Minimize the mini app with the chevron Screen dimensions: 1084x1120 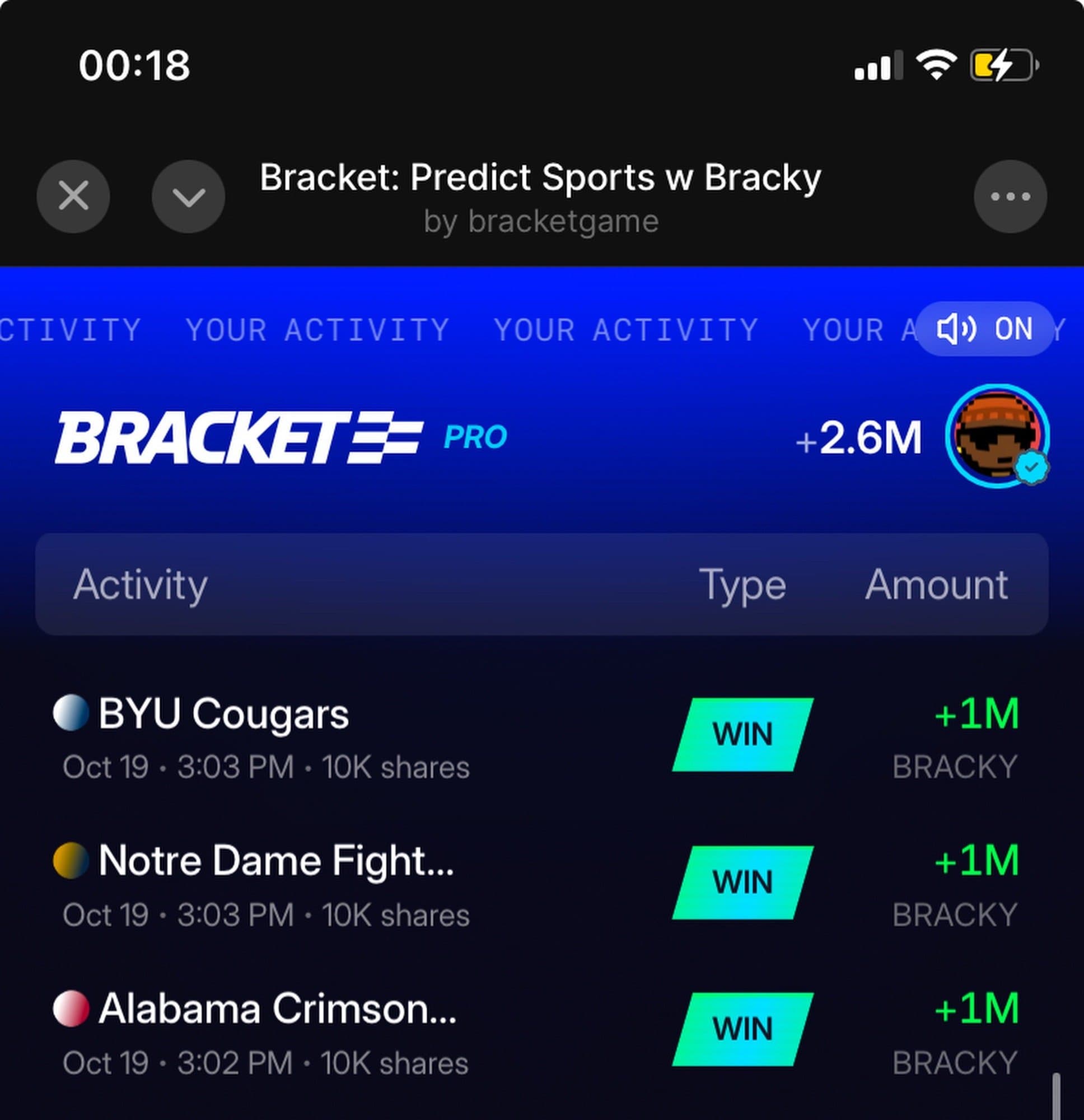(189, 196)
